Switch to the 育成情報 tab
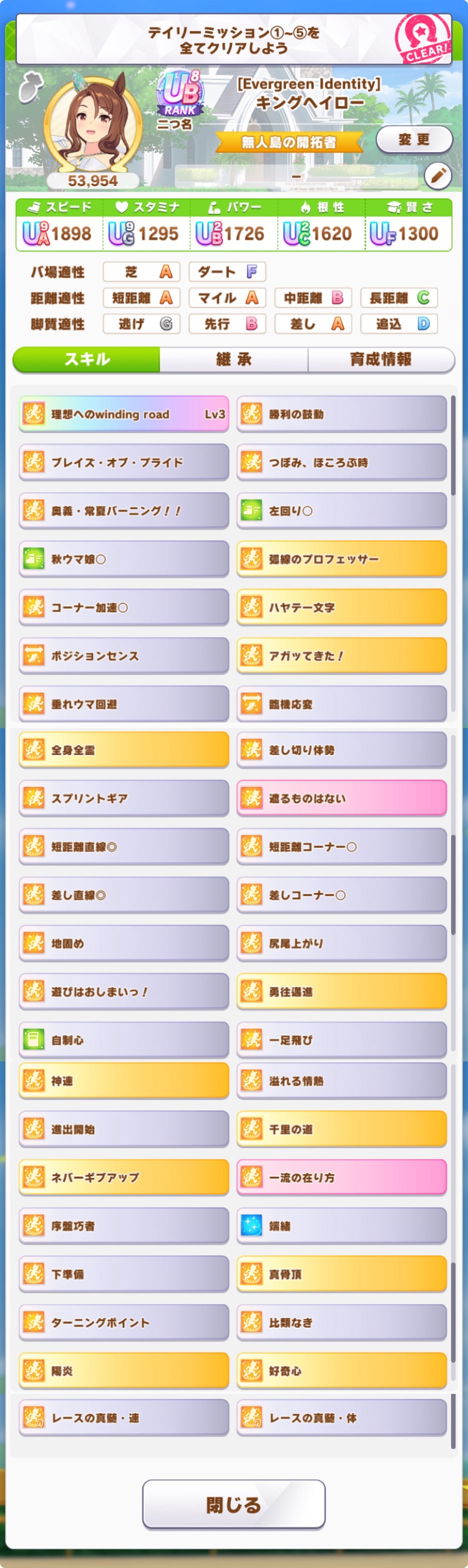The width and height of the screenshot is (468, 1568). (381, 359)
